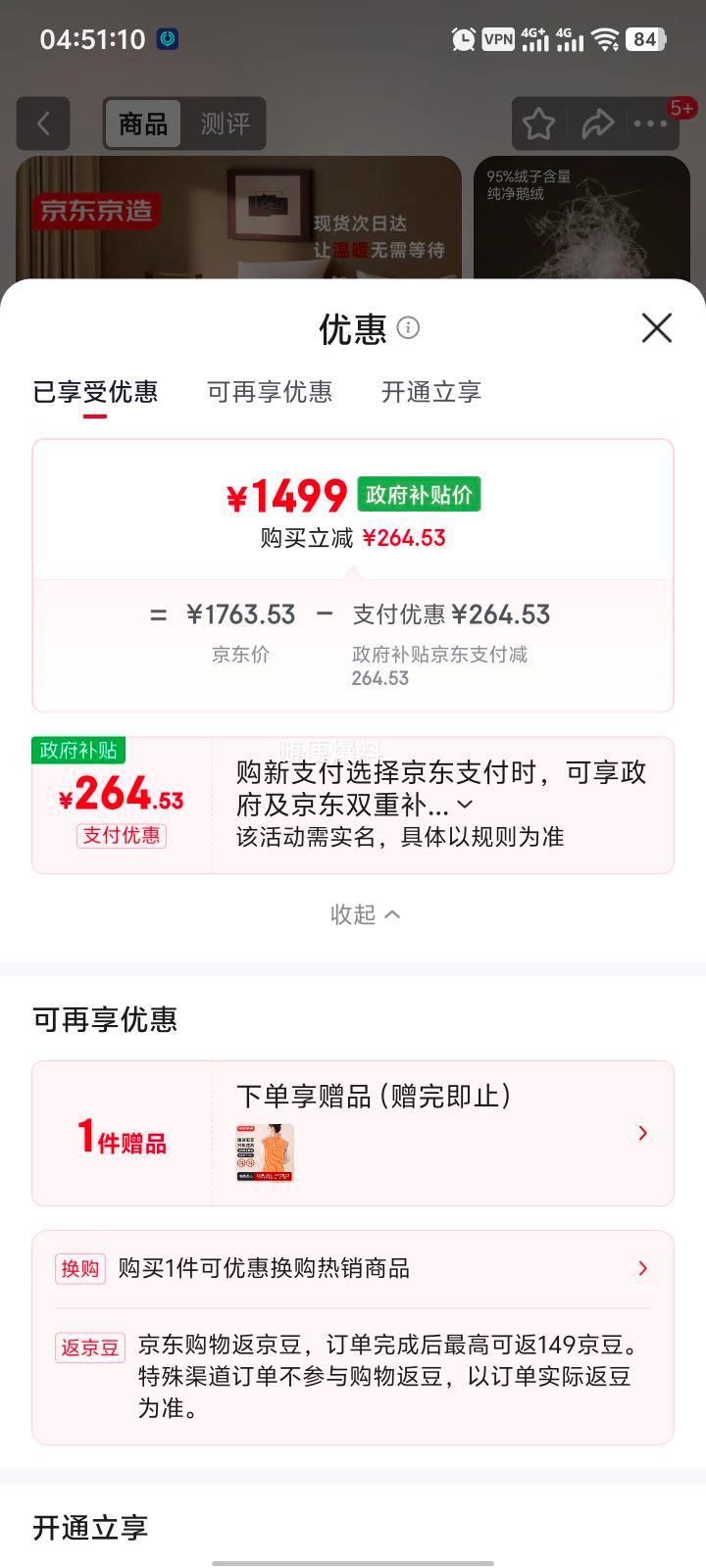Open 换购热销商品 via its chevron
706x1568 pixels.
(642, 1267)
